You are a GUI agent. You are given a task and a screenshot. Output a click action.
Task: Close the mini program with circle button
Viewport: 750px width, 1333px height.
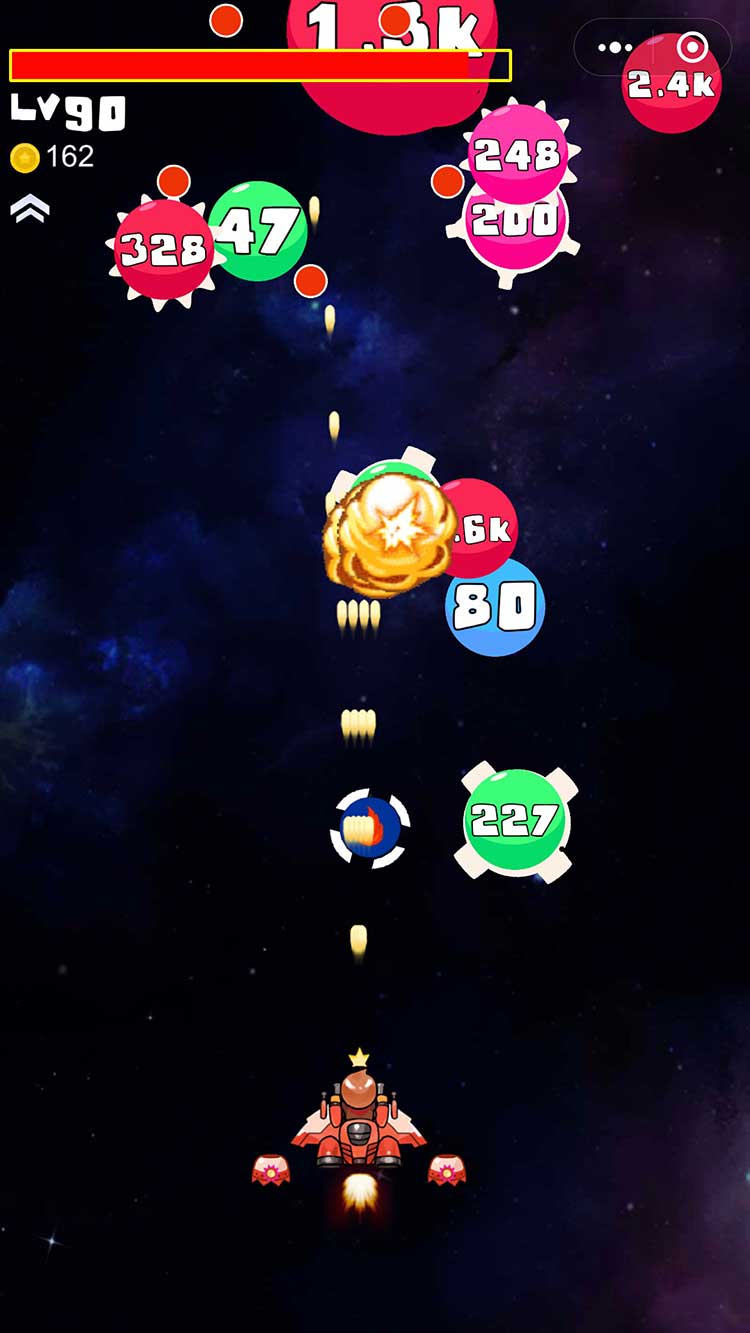(692, 47)
